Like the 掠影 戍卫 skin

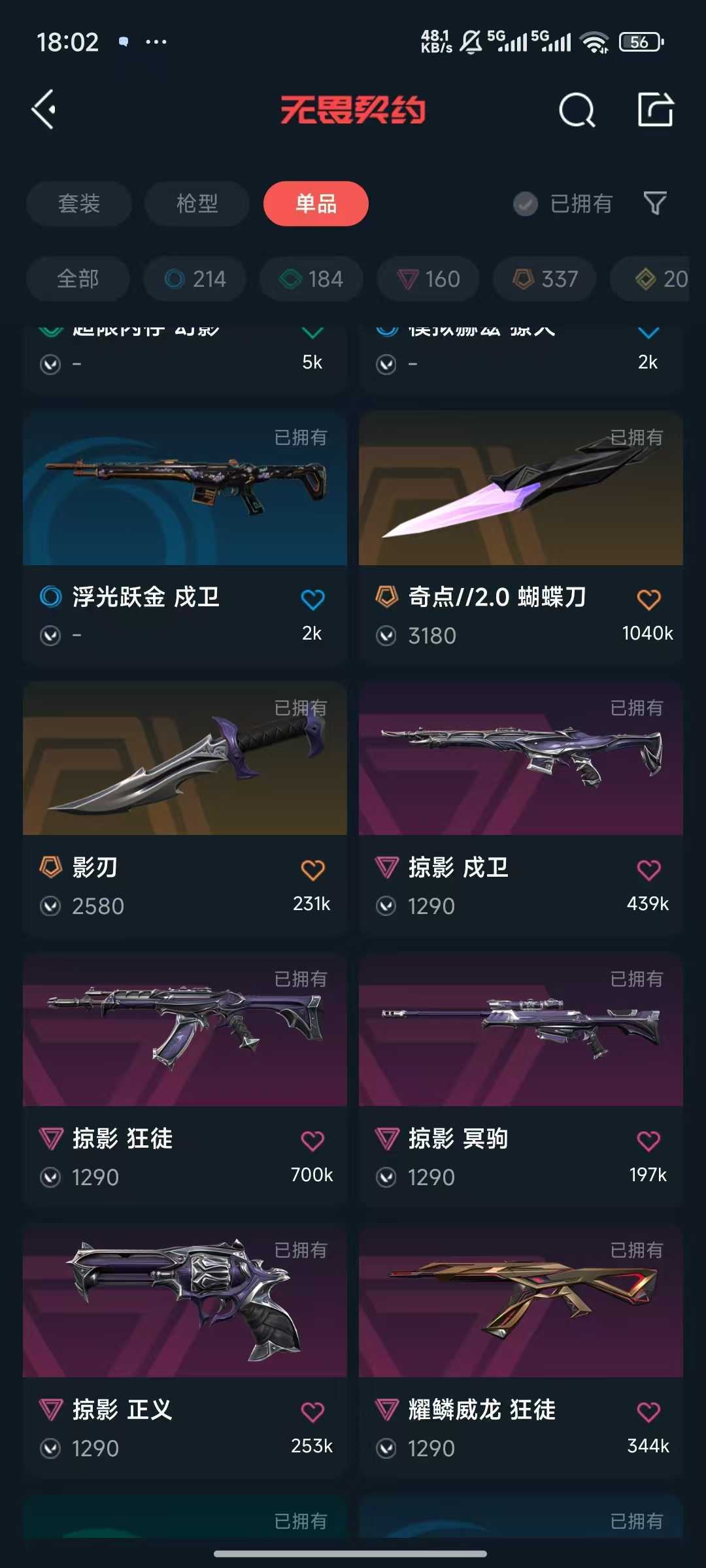648,870
